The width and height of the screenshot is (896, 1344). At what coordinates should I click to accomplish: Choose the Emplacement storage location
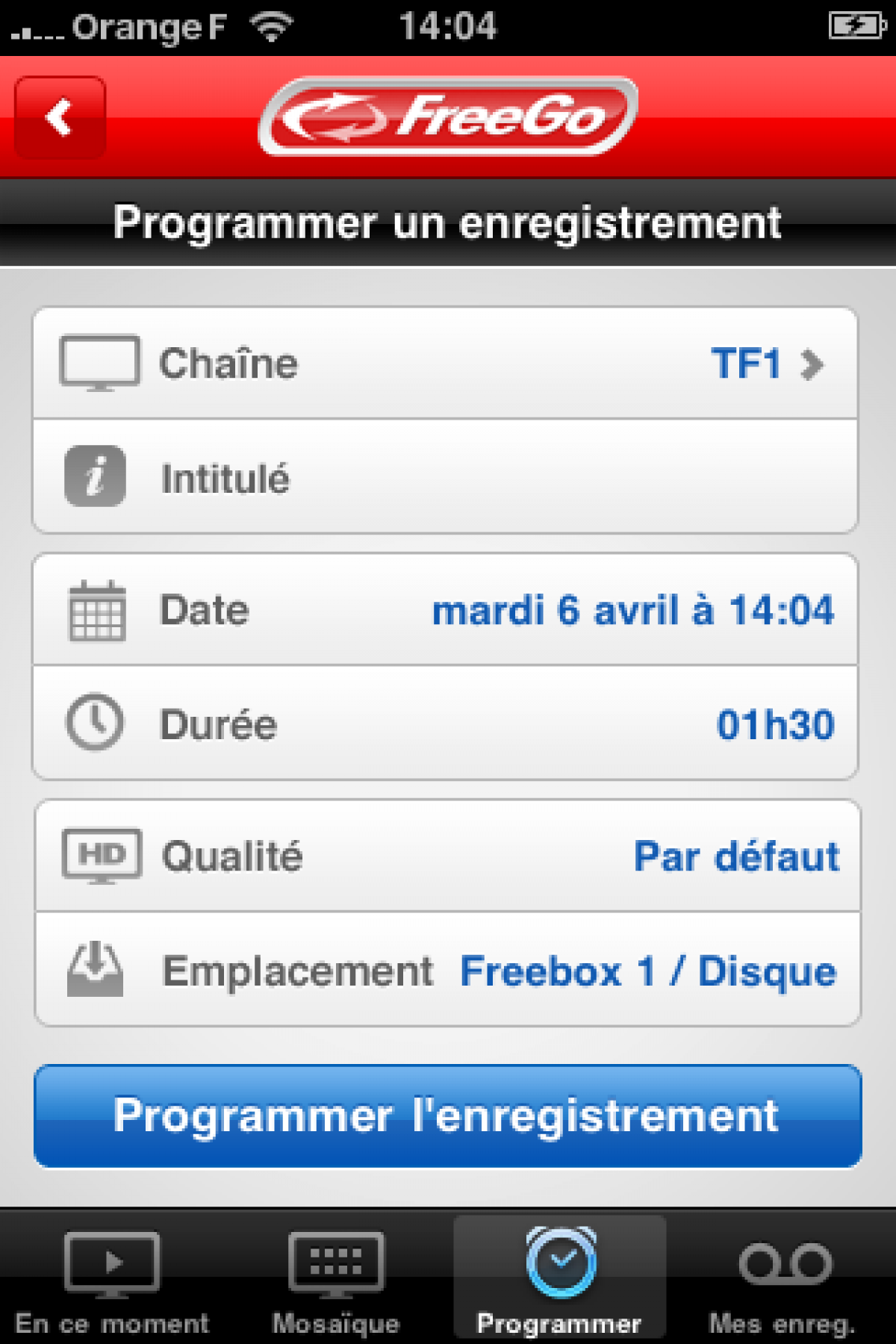pos(448,971)
